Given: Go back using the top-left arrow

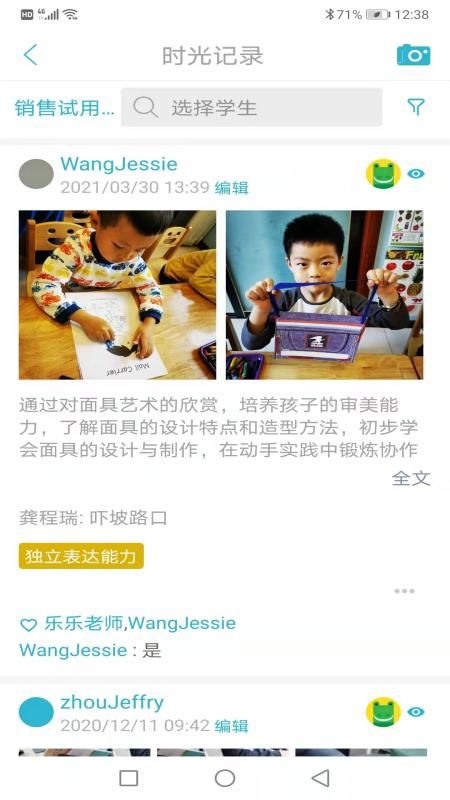Looking at the screenshot, I should point(31,55).
